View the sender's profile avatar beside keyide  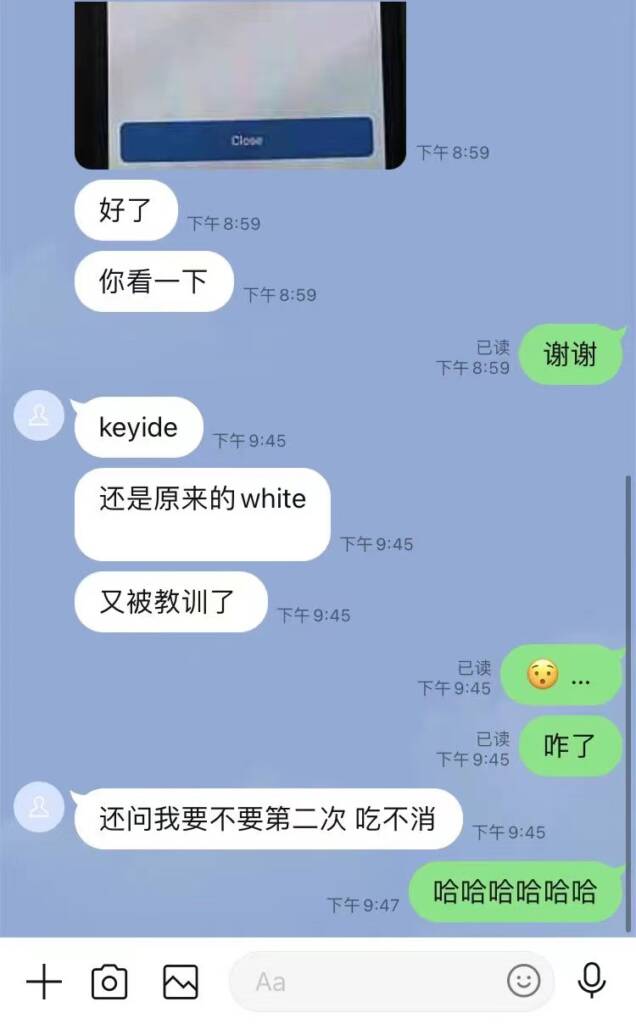click(x=39, y=415)
